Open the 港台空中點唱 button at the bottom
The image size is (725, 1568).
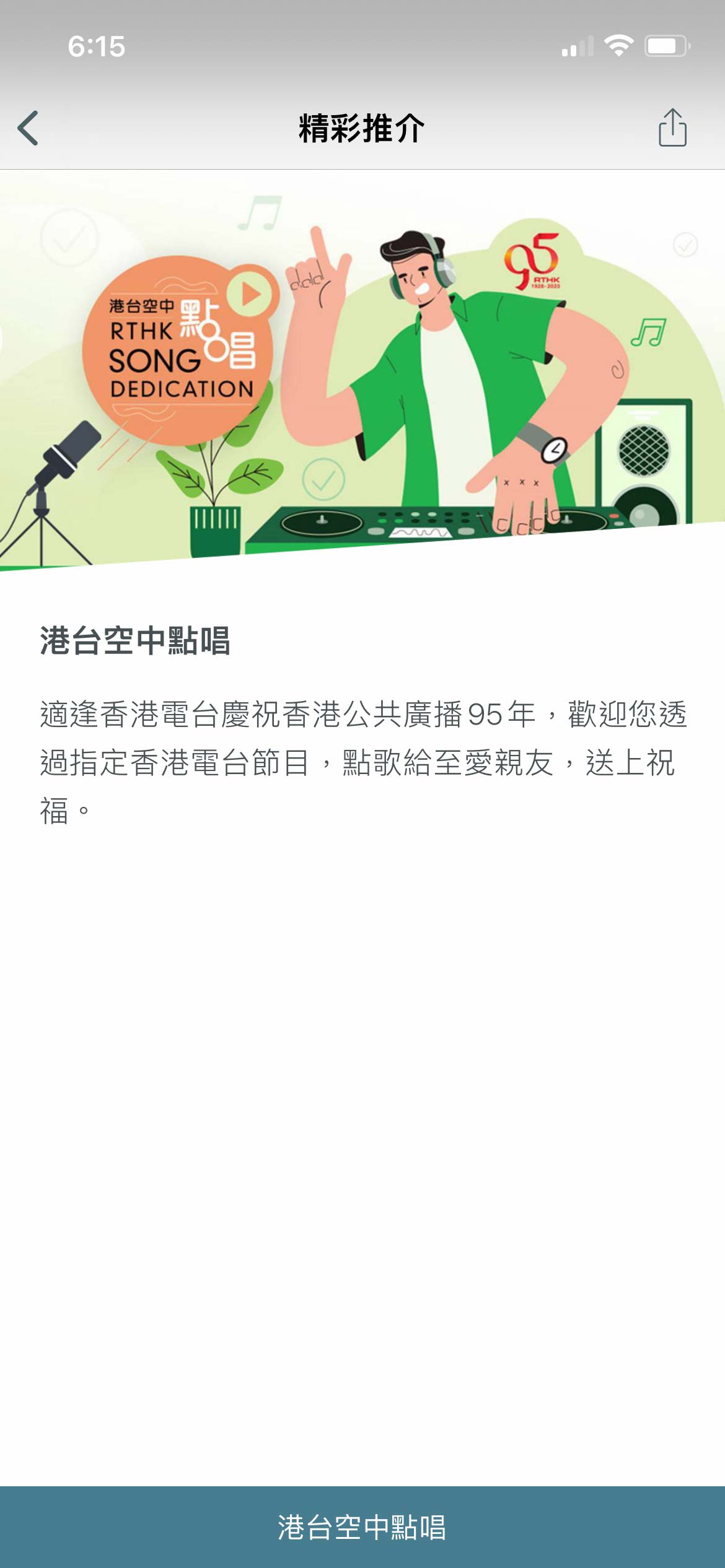coord(362,1527)
